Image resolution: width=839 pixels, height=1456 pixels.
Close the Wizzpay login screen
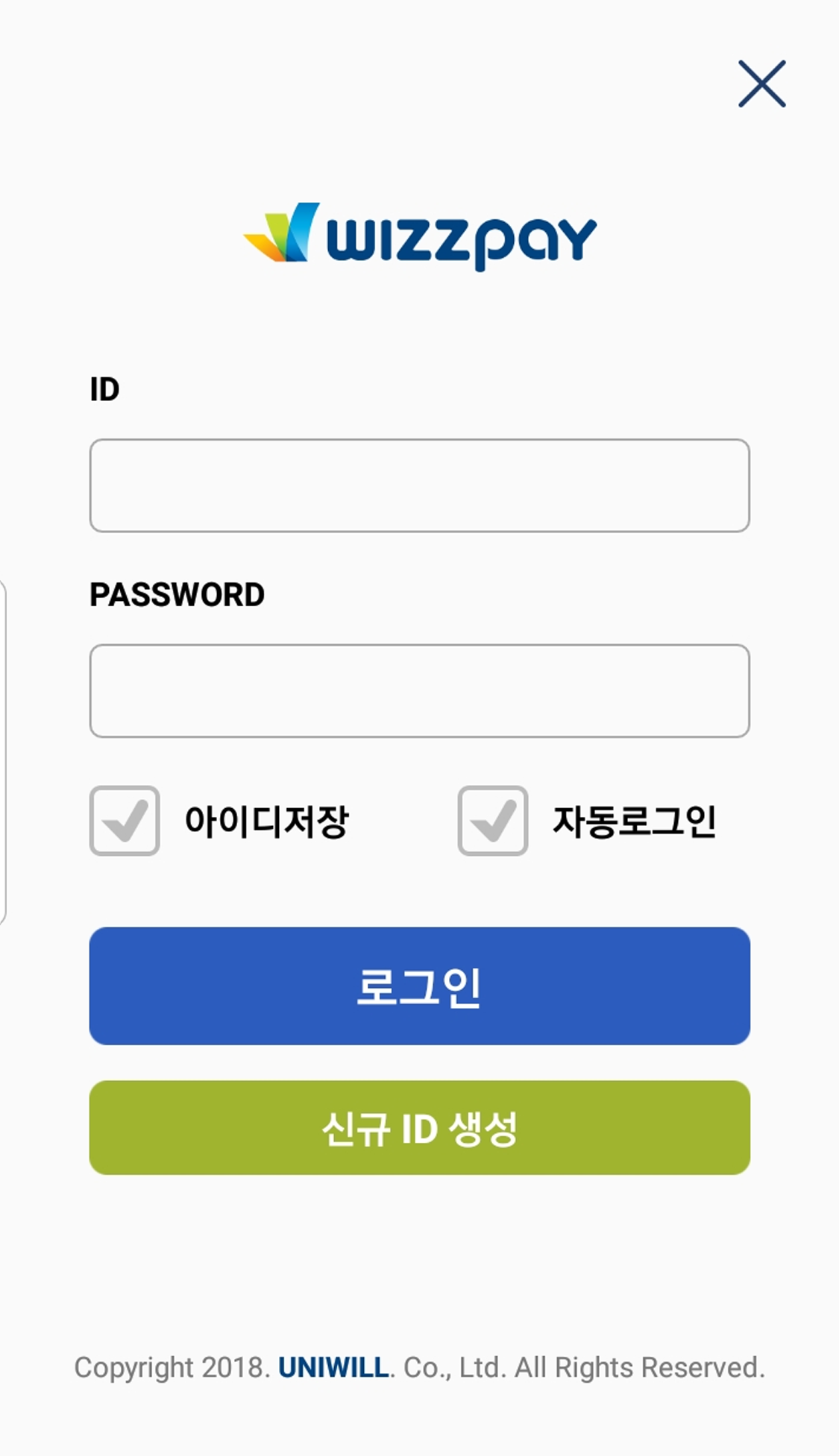click(x=761, y=83)
